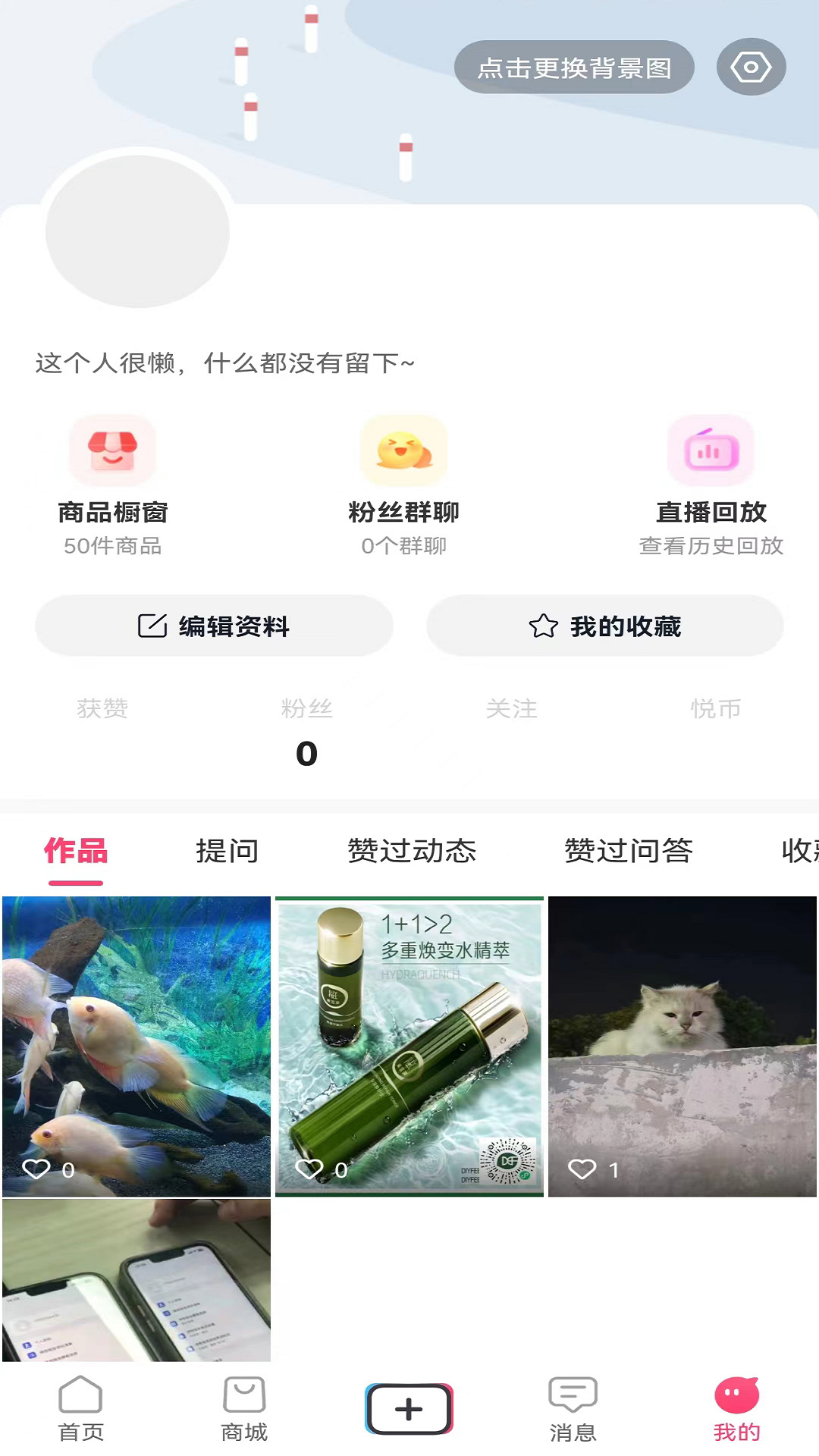Create a new post with plus button
The height and width of the screenshot is (1456, 819).
[x=409, y=1409]
